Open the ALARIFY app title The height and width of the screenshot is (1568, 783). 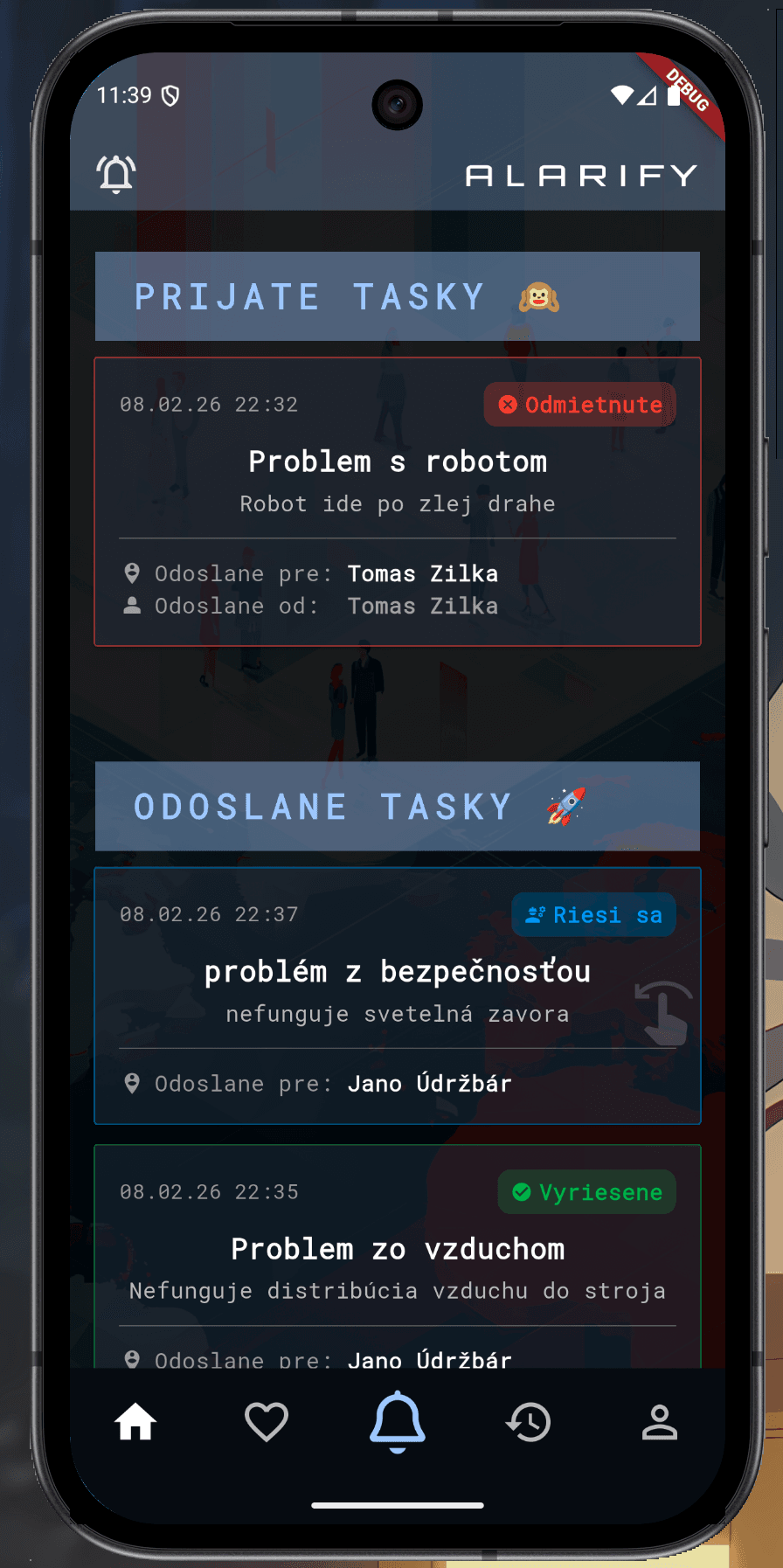(x=582, y=174)
